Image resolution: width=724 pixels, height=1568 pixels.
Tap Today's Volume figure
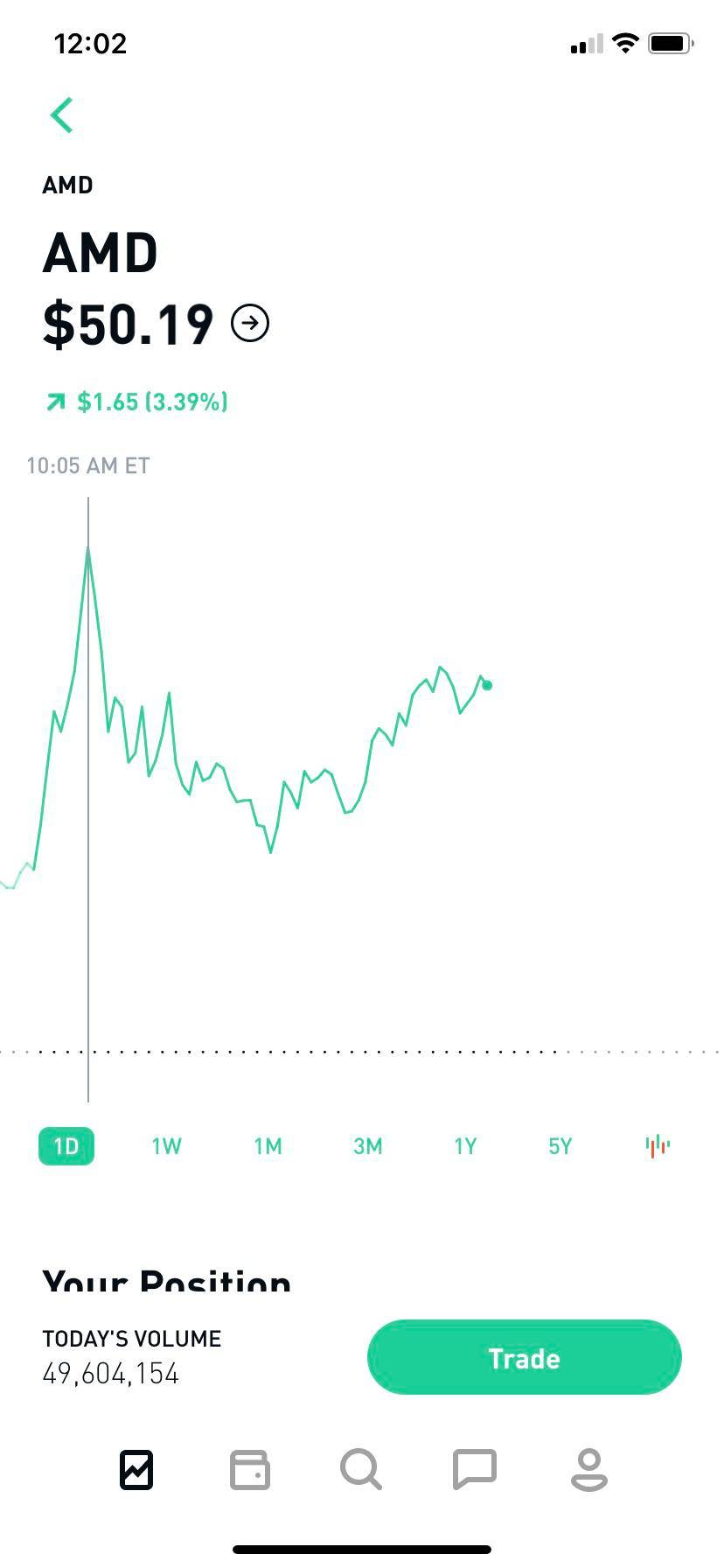(110, 1374)
